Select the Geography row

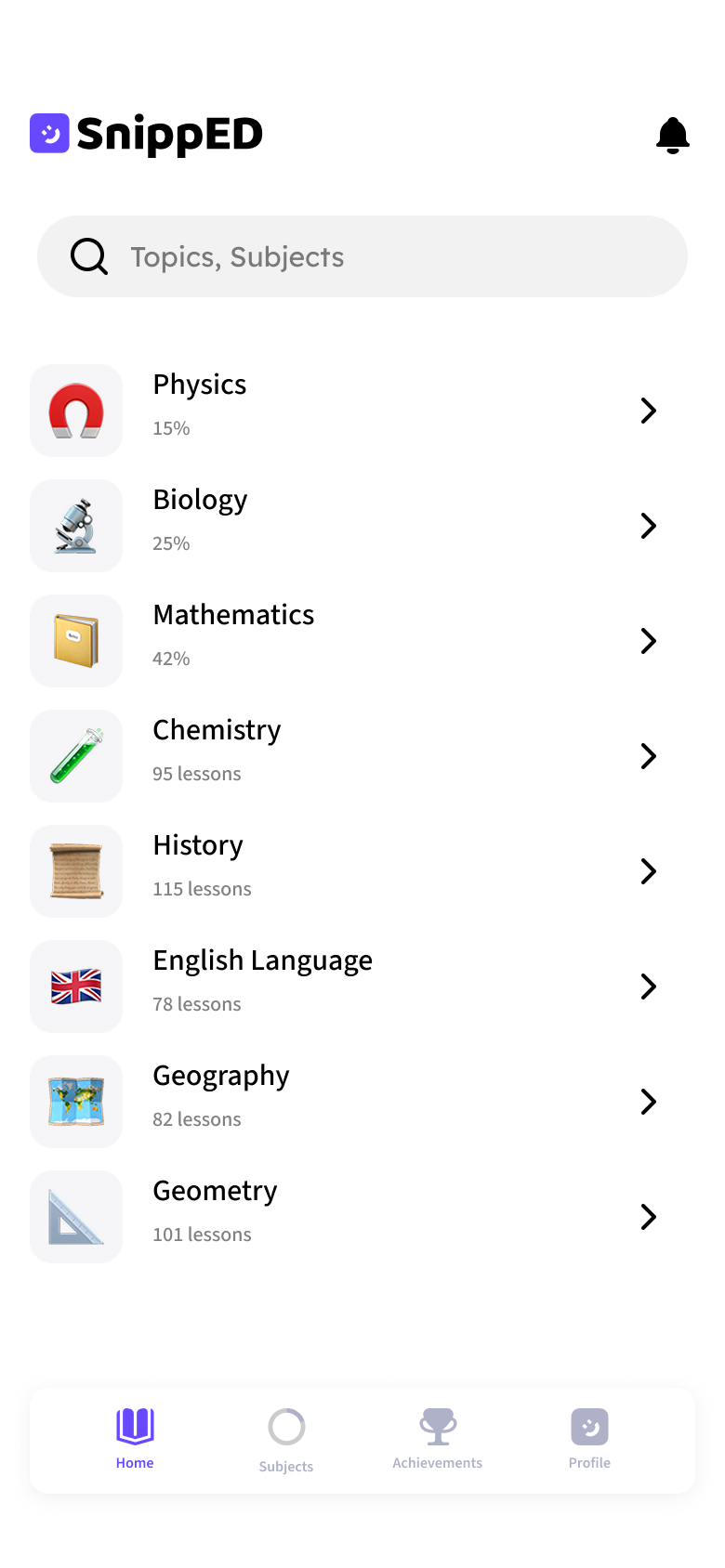point(362,1101)
